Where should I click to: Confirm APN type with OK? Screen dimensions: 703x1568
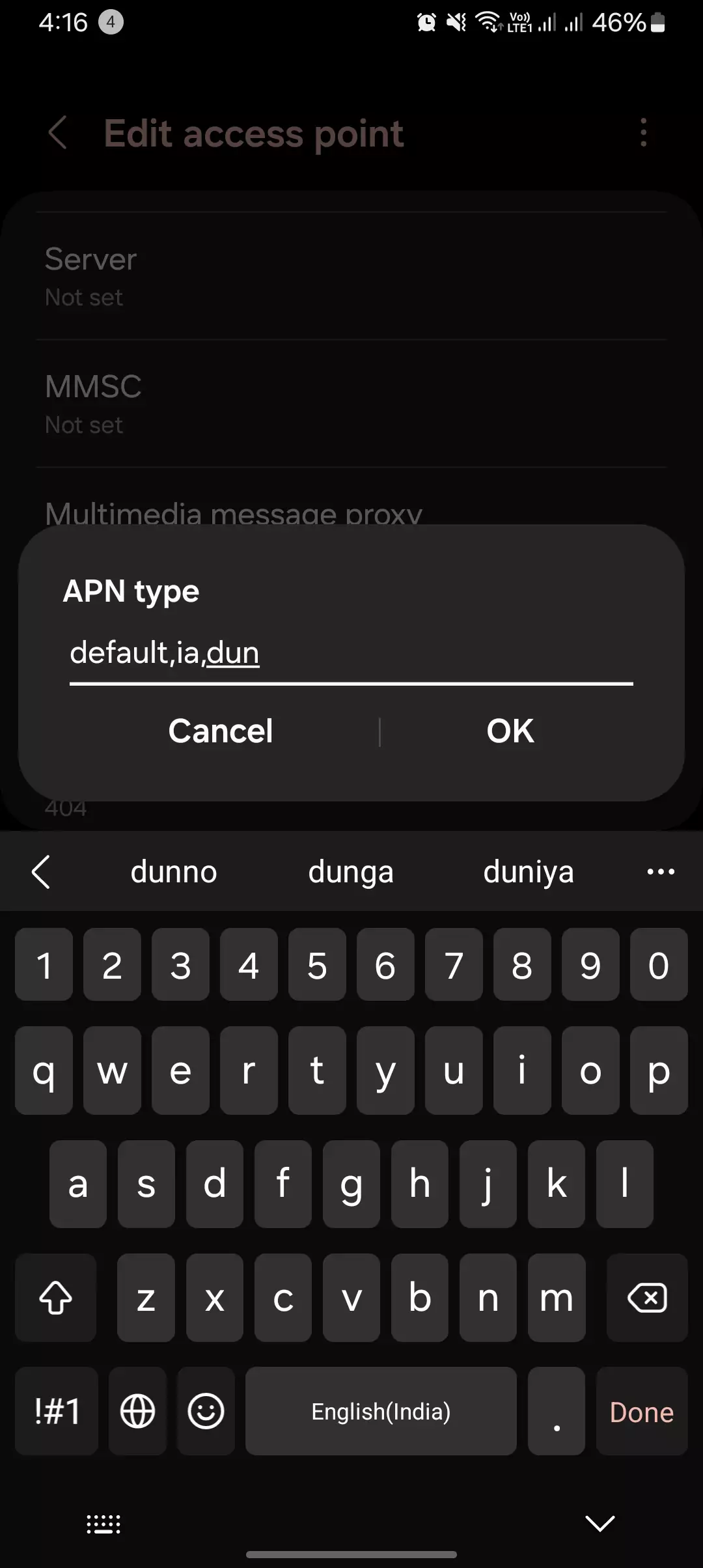coord(510,731)
